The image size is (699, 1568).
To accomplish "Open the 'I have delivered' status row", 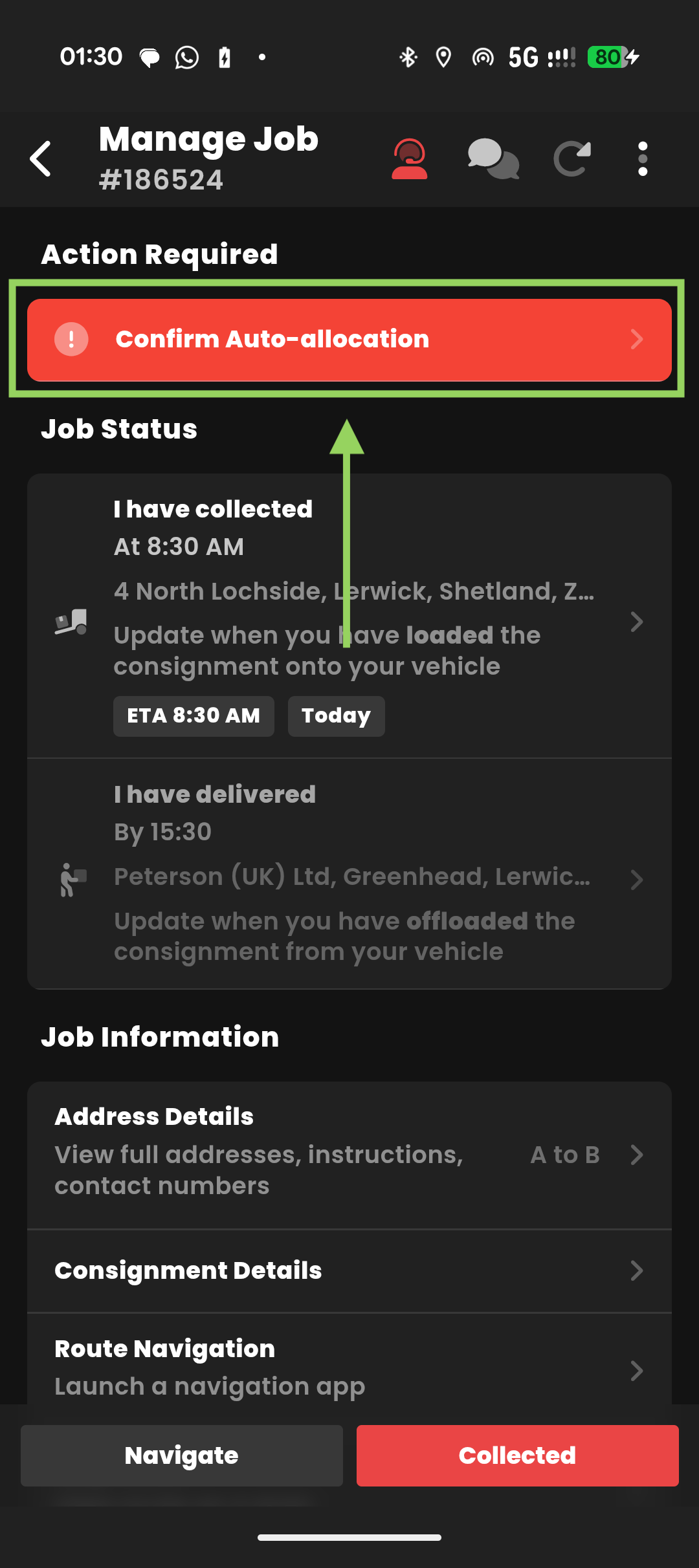I will (x=349, y=875).
